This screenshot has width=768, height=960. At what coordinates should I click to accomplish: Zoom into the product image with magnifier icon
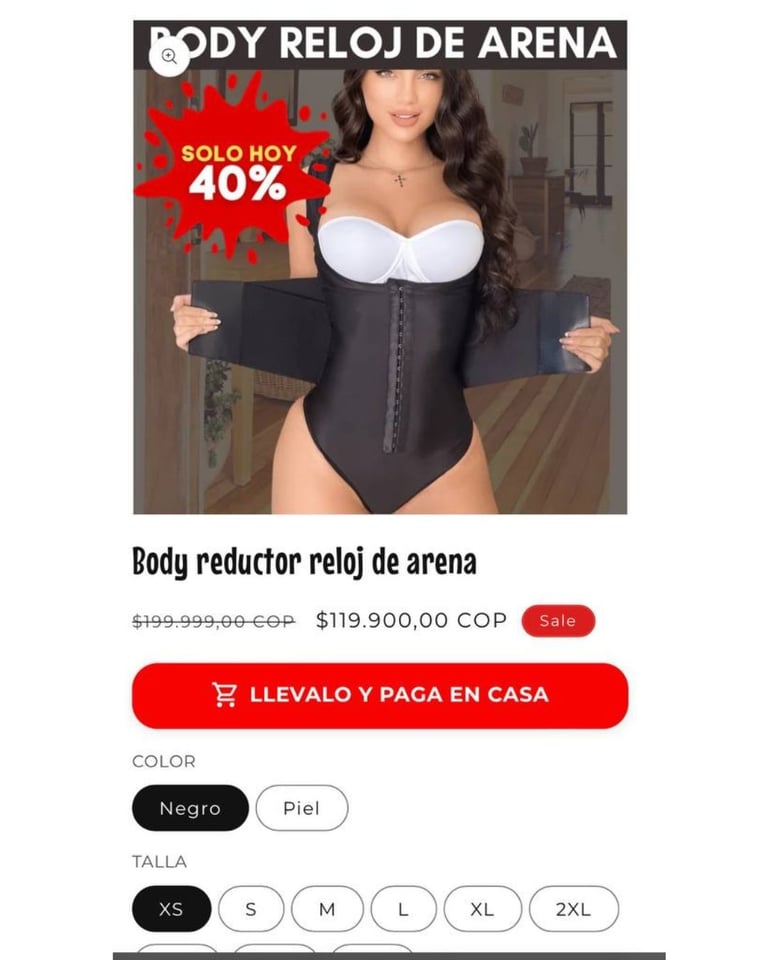(169, 56)
